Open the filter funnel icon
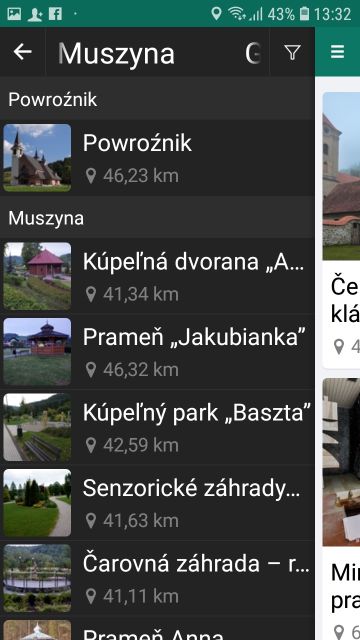Viewport: 360px width, 640px height. pyautogui.click(x=292, y=52)
